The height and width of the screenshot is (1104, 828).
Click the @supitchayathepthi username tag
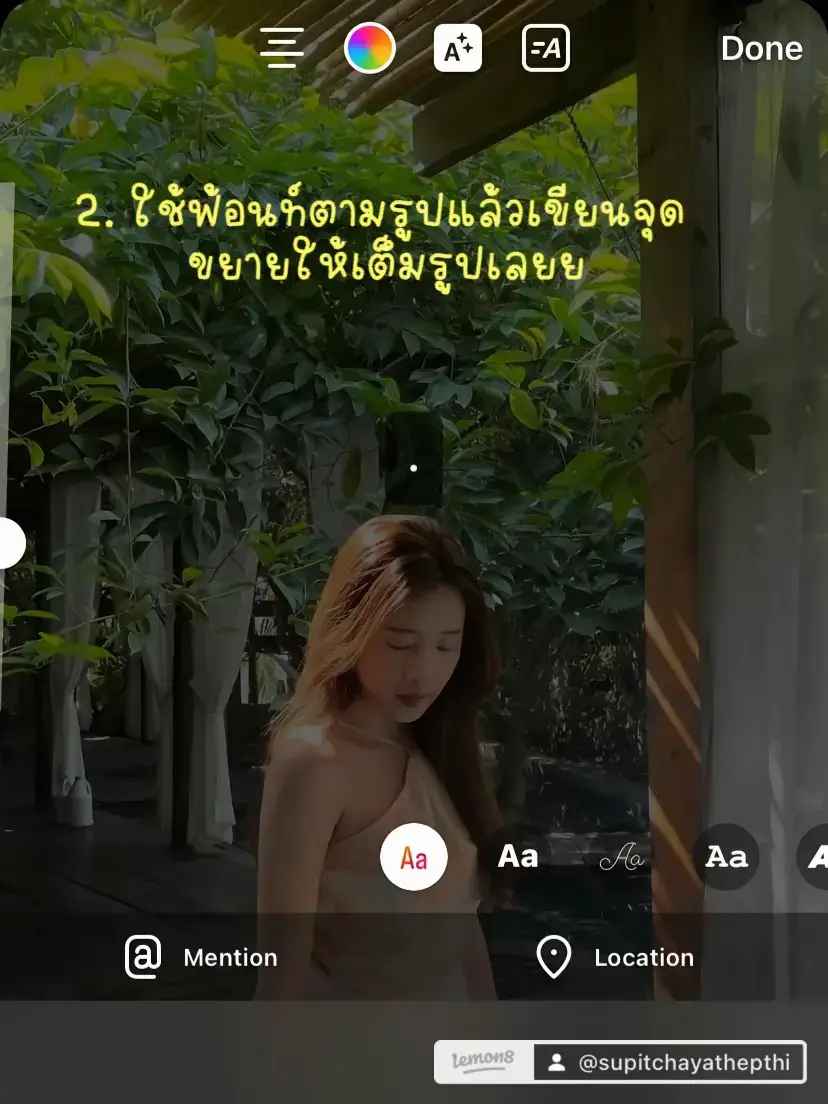pos(690,1062)
